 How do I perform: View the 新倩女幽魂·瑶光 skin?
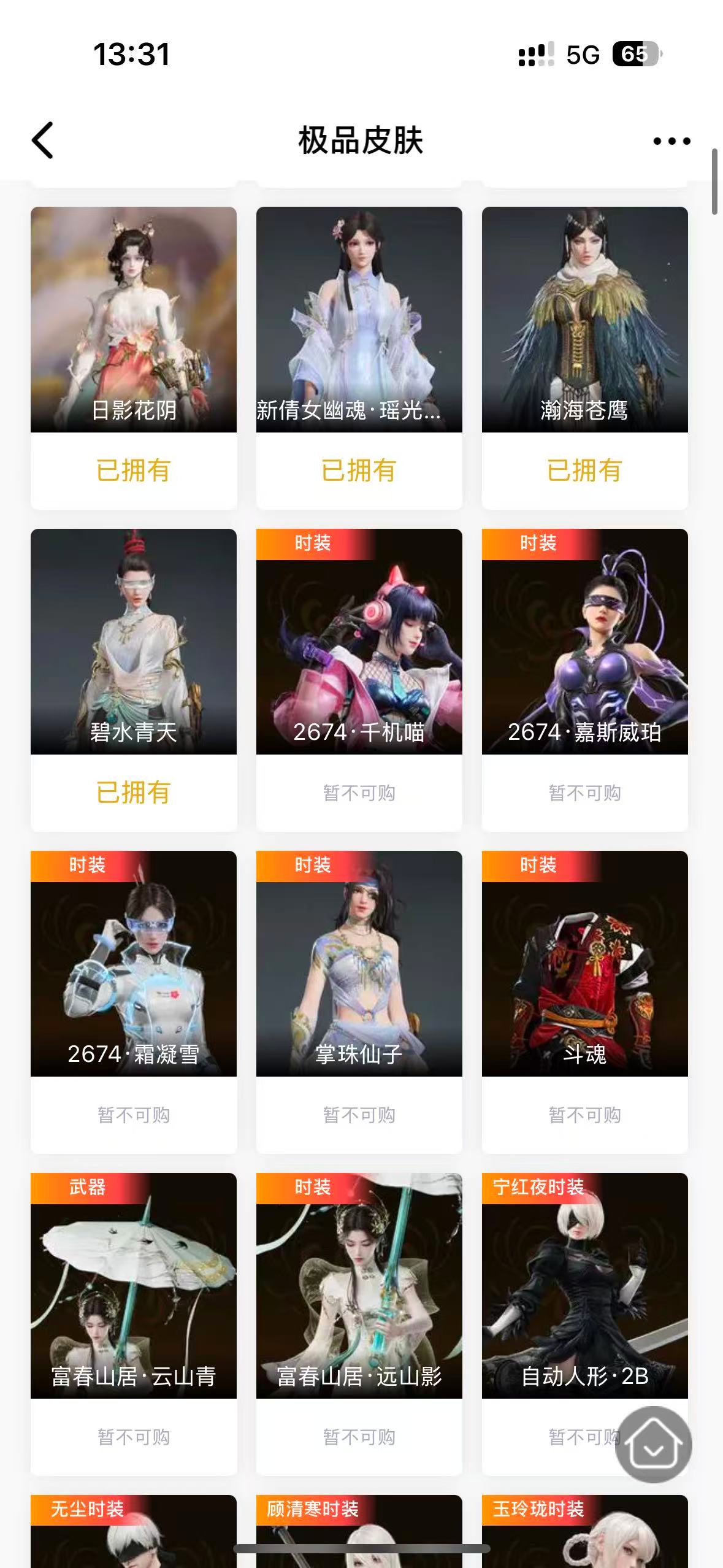pyautogui.click(x=359, y=320)
